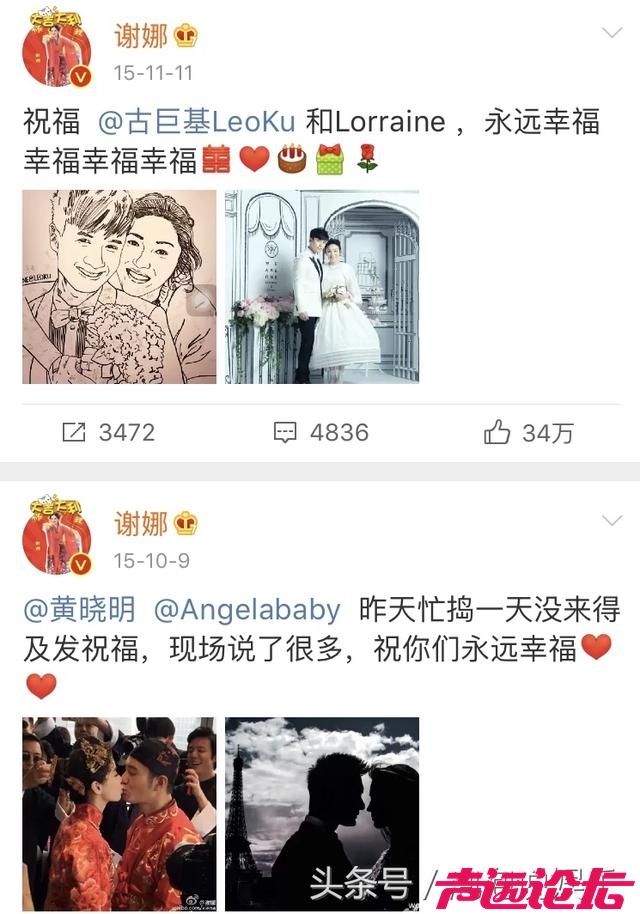This screenshot has height=914, width=640.
Task: View the photo of the couple in red wedding attire
Action: (x=119, y=812)
